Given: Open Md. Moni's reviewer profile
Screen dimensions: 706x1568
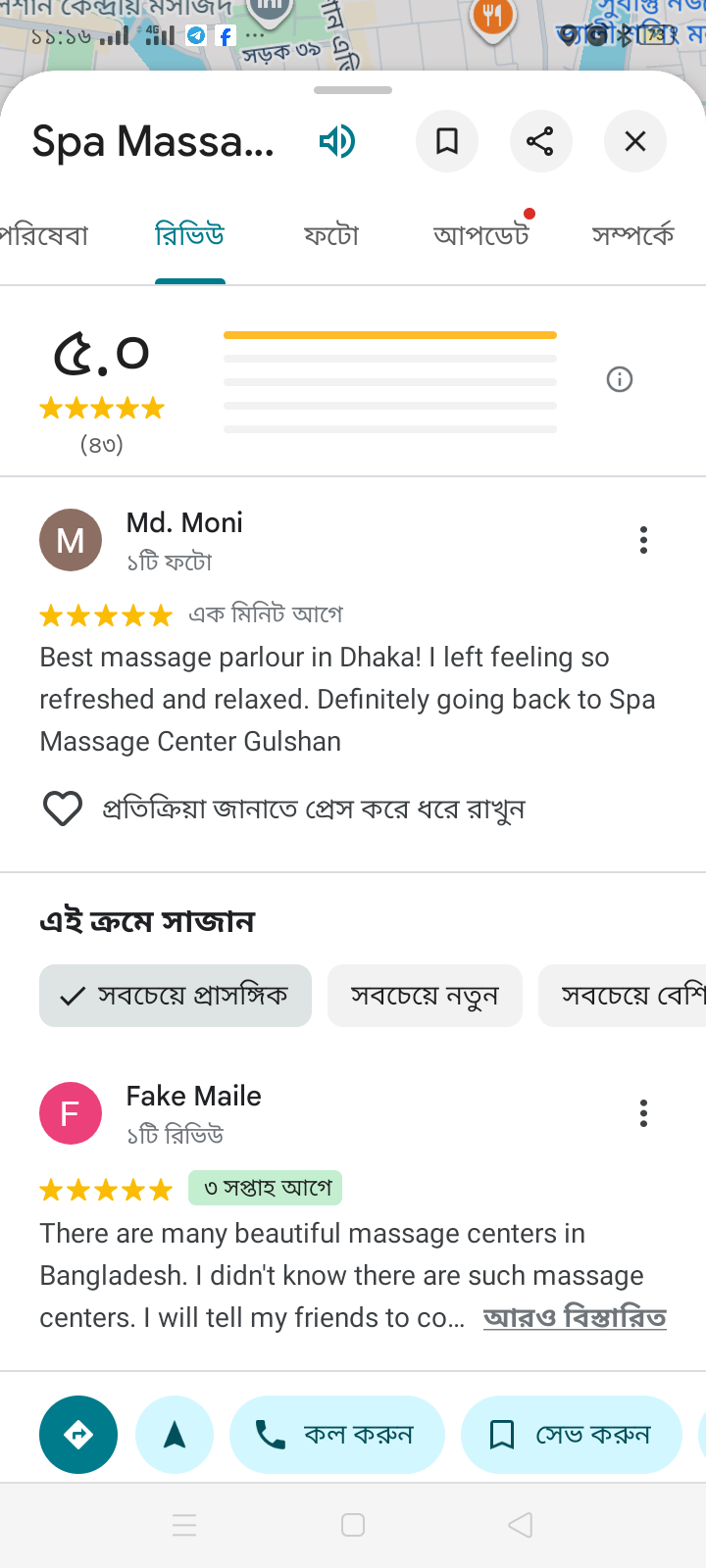Looking at the screenshot, I should pos(71,540).
